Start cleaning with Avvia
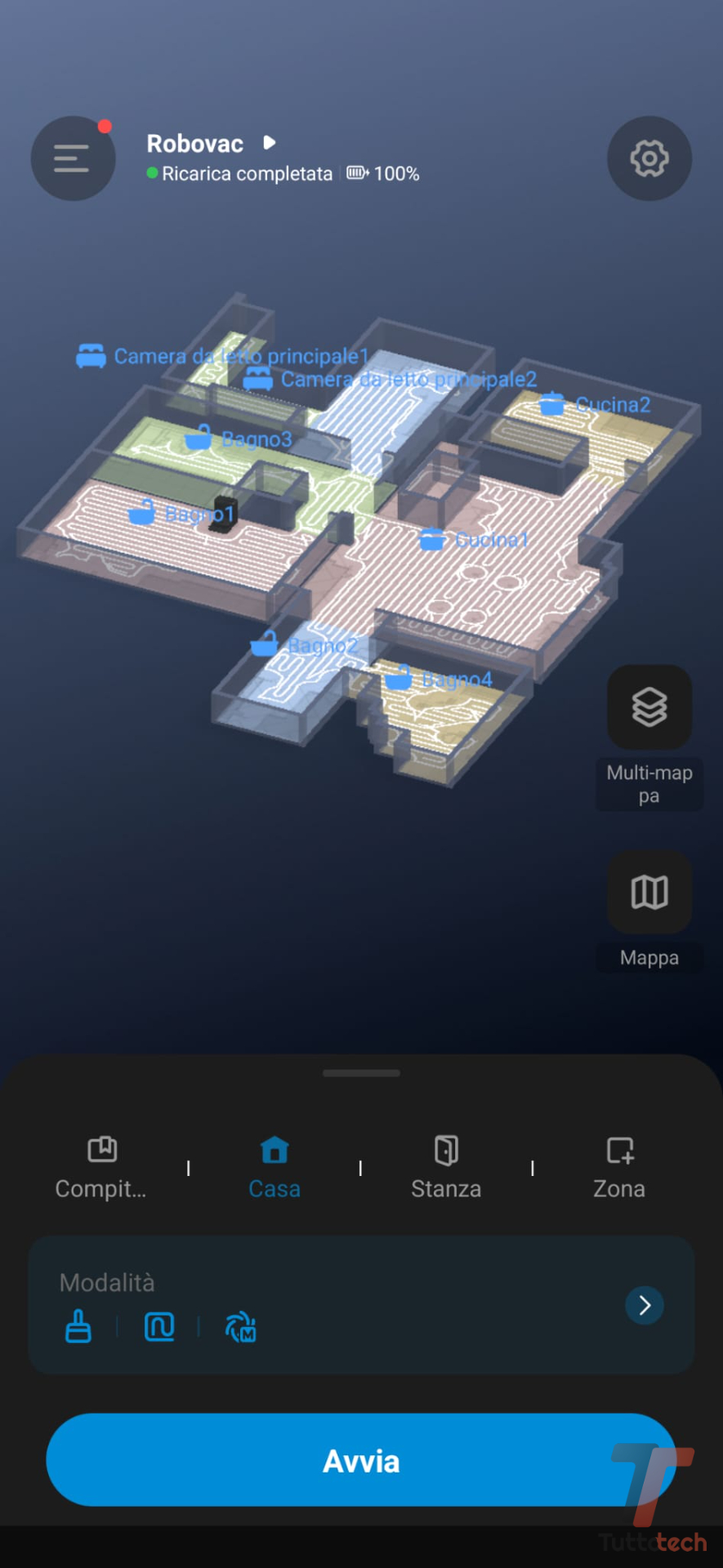723x1568 pixels. tap(361, 1460)
